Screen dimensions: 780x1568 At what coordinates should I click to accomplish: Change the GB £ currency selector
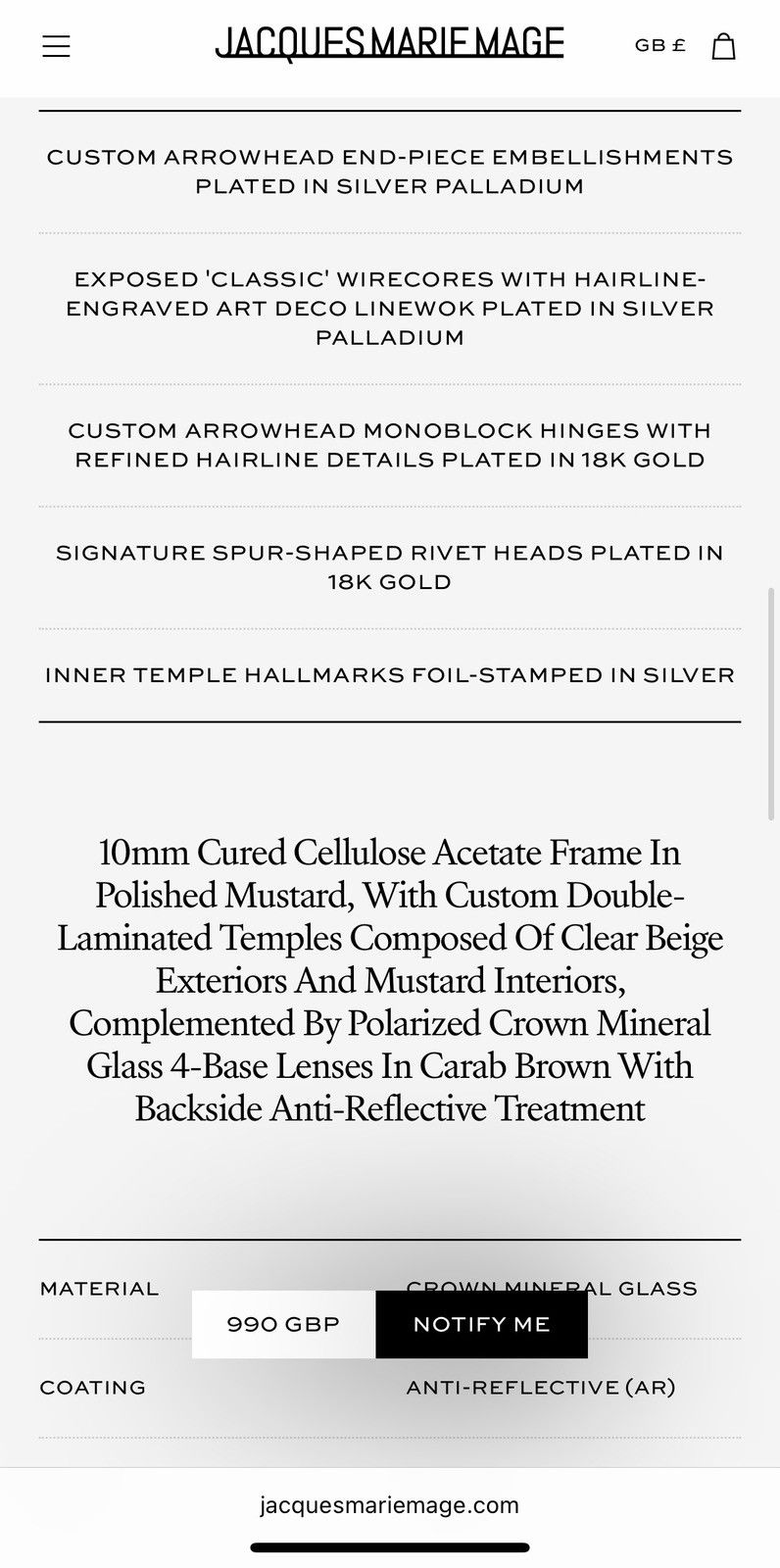660,45
